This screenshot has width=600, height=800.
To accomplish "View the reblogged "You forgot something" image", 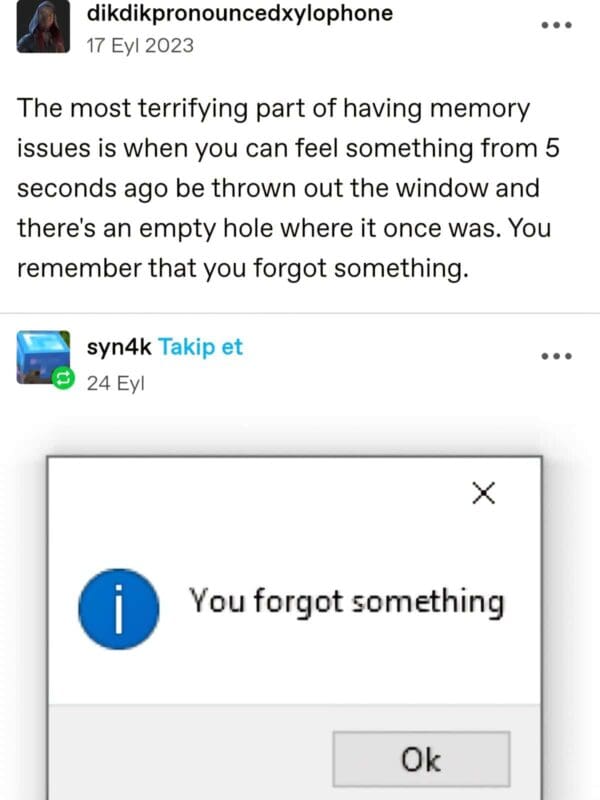I will [x=294, y=625].
